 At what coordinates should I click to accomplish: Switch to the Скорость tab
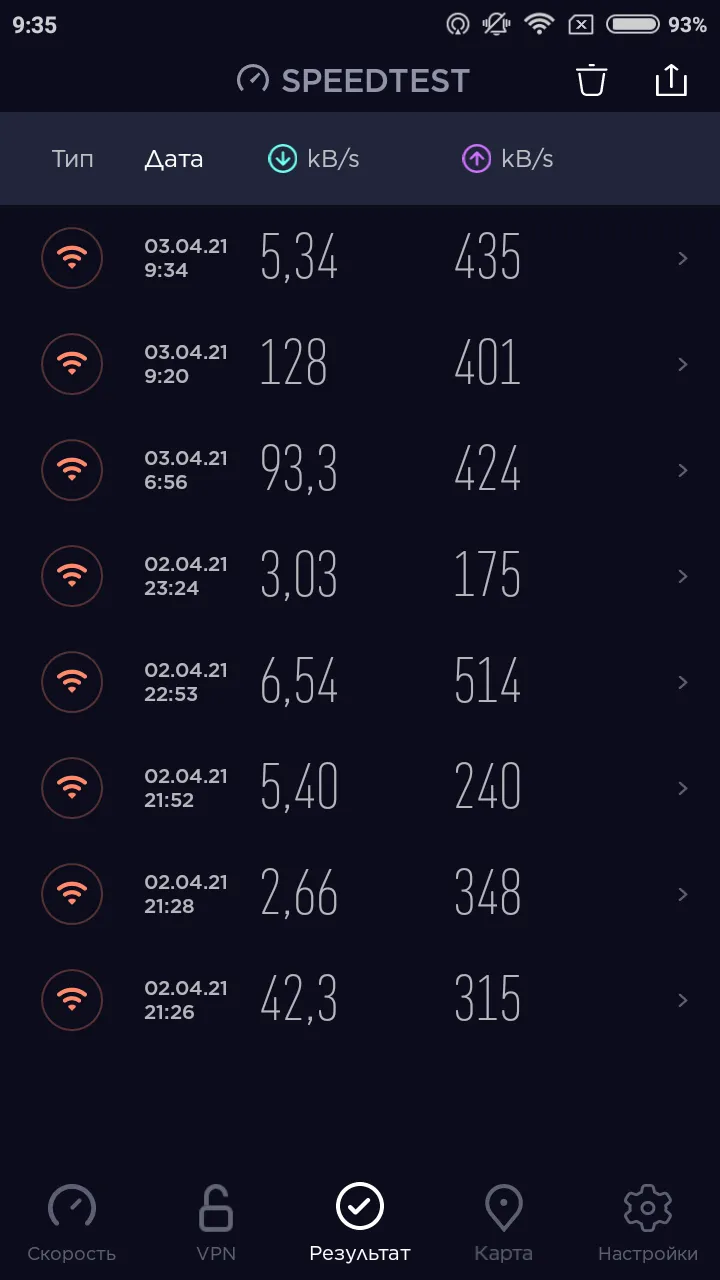[x=72, y=1223]
